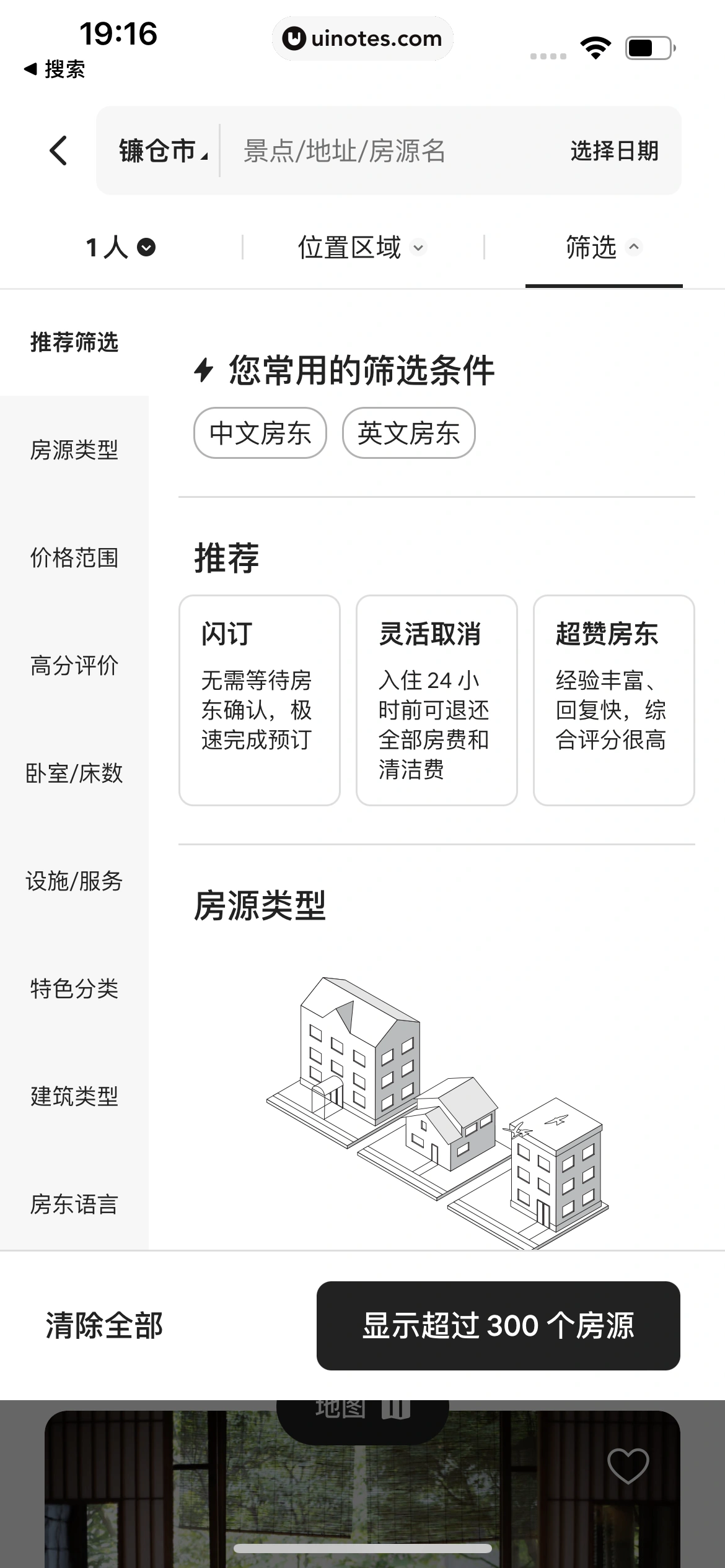Switch to the 价格范围 sidebar section
This screenshot has width=725, height=1568.
[74, 559]
